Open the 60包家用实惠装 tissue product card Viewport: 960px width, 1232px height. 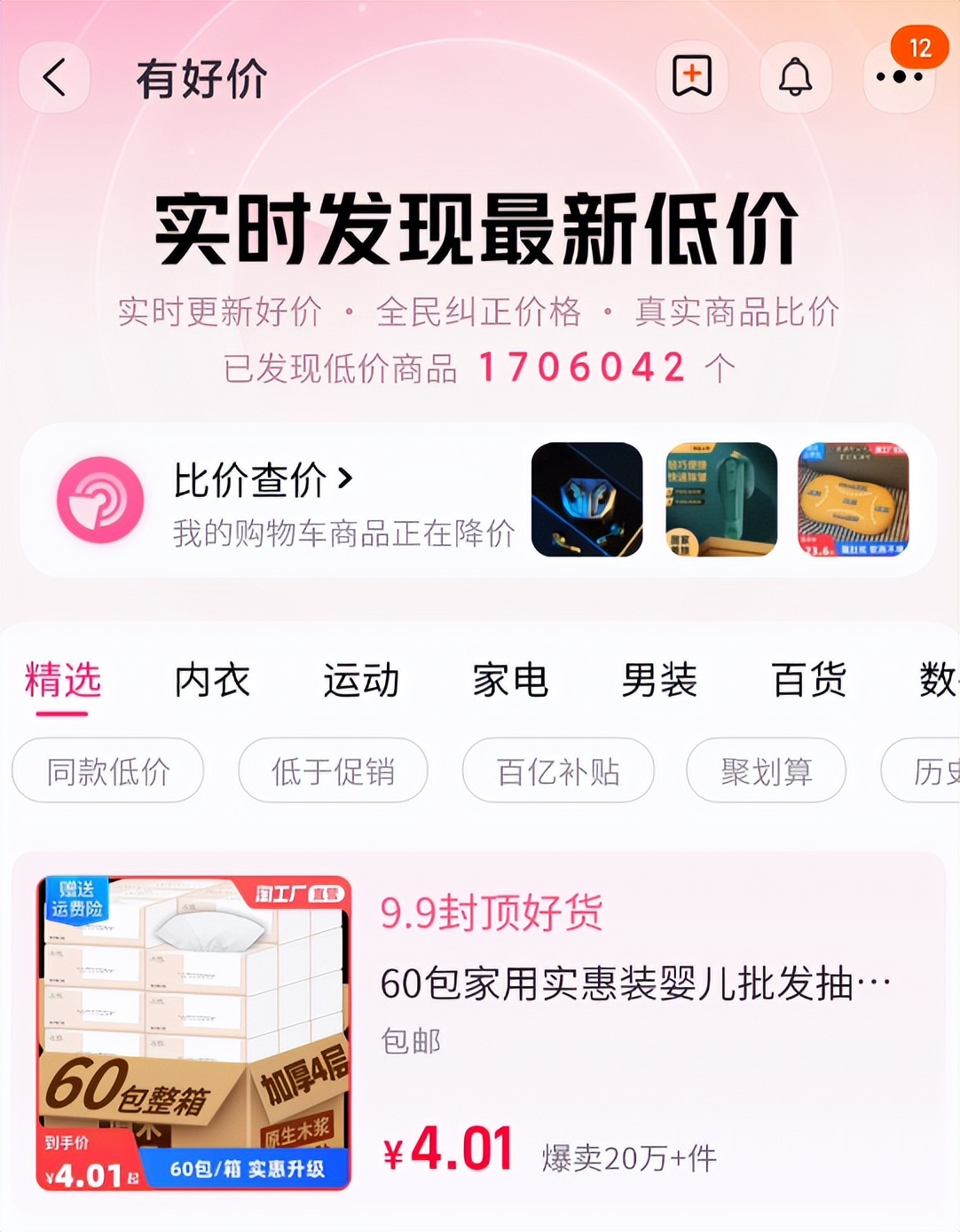[x=633, y=983]
